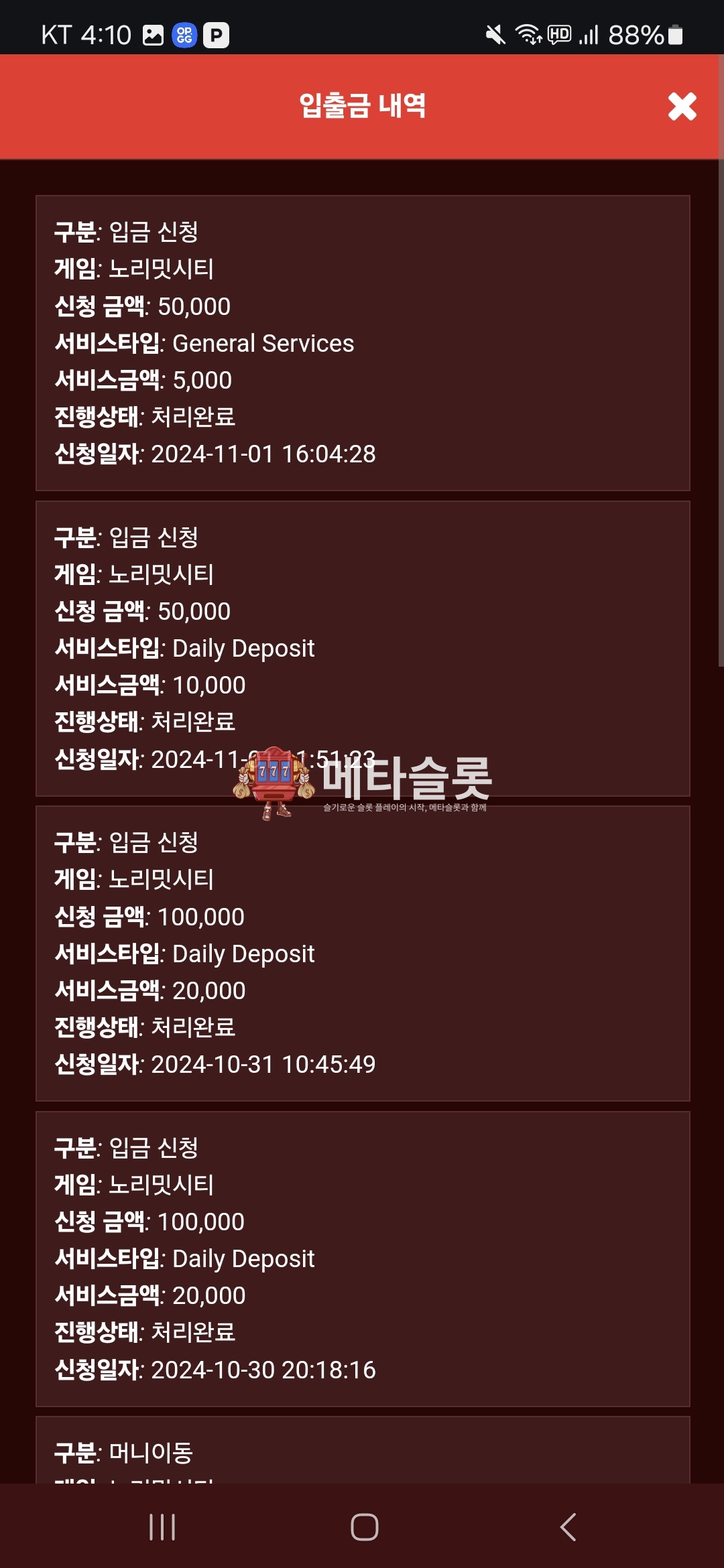This screenshot has width=724, height=1568.
Task: Close the 입출금 내역 window
Action: coord(682,107)
